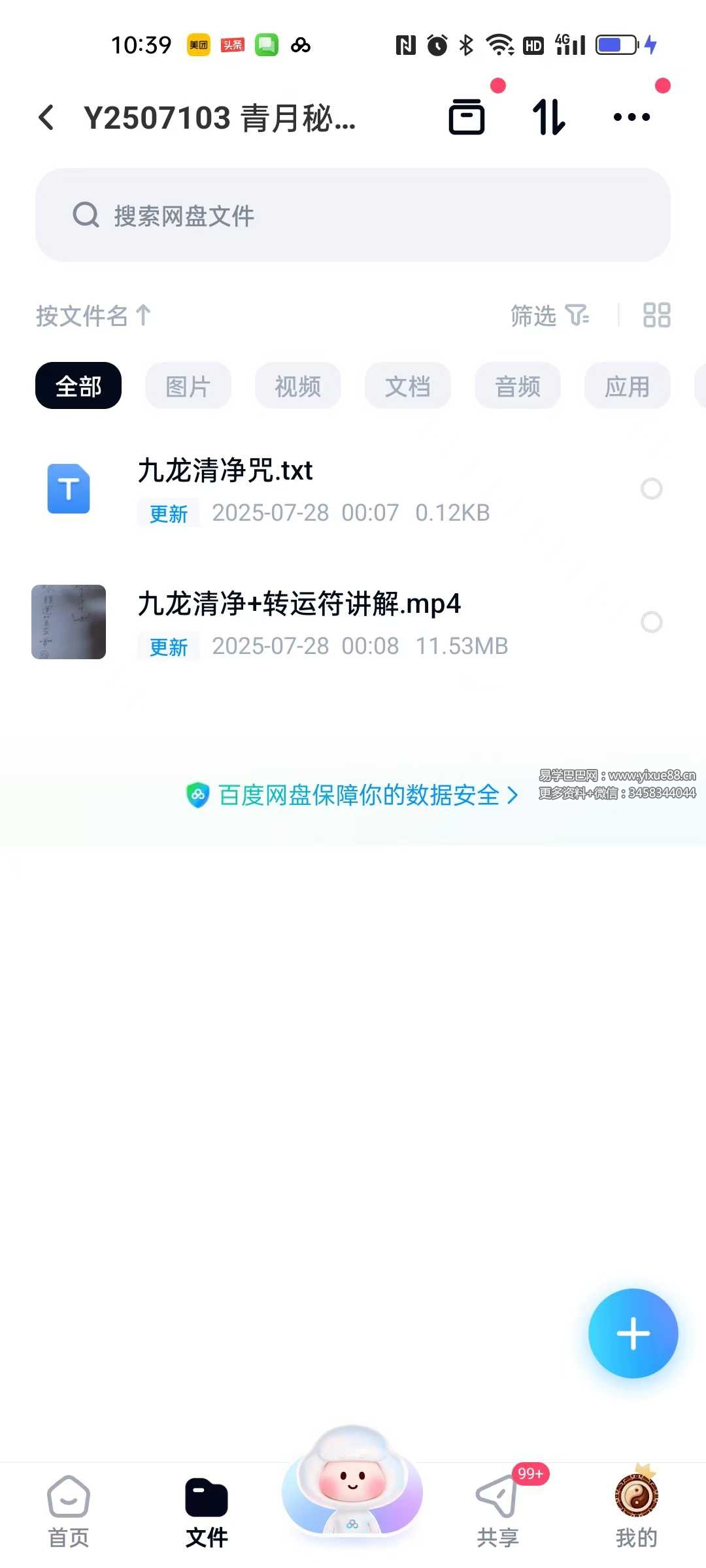Open the video thumbnail of 转运符讲解.mp4

(x=69, y=623)
